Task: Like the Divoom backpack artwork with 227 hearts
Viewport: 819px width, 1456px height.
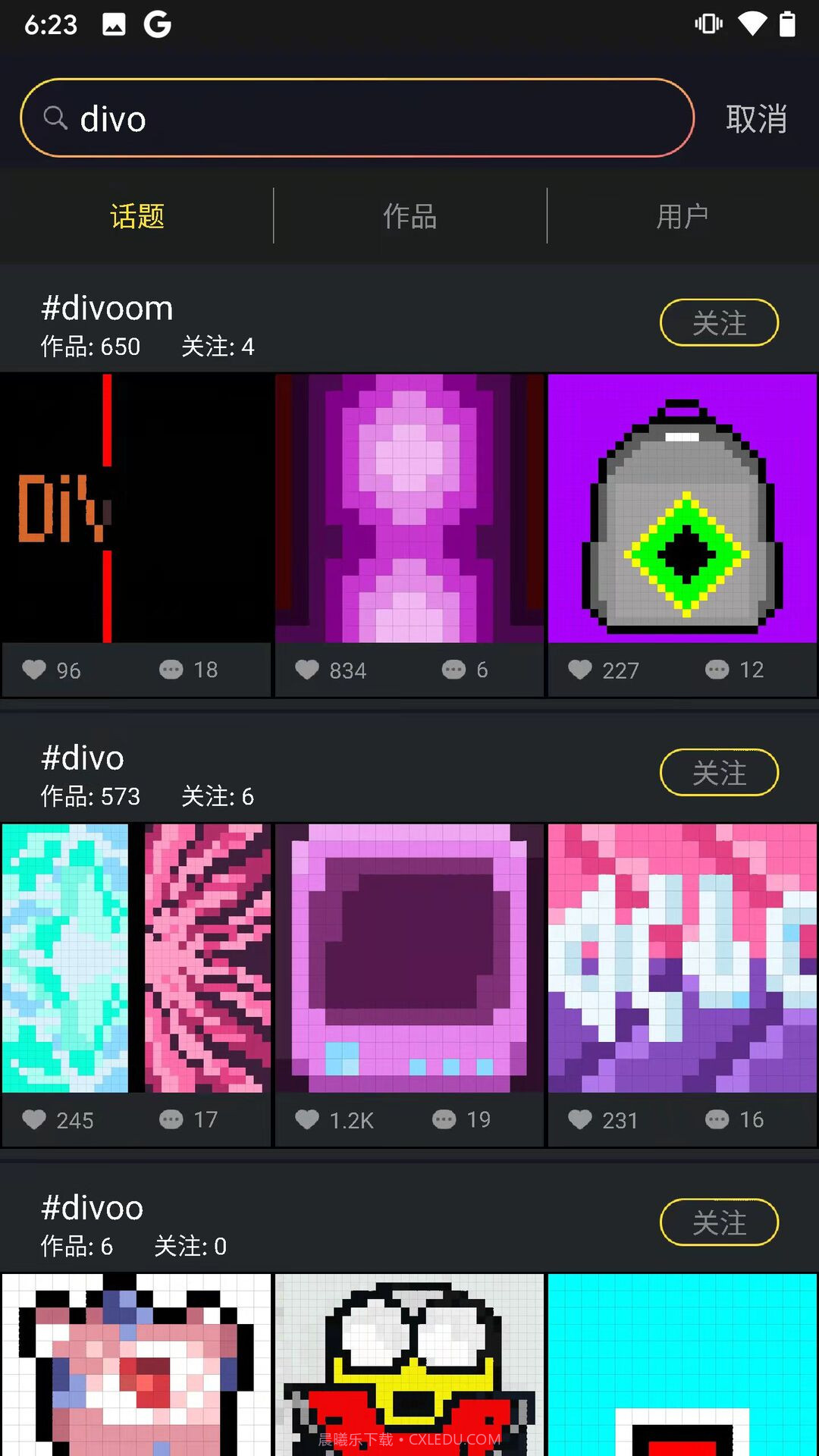Action: click(x=580, y=670)
